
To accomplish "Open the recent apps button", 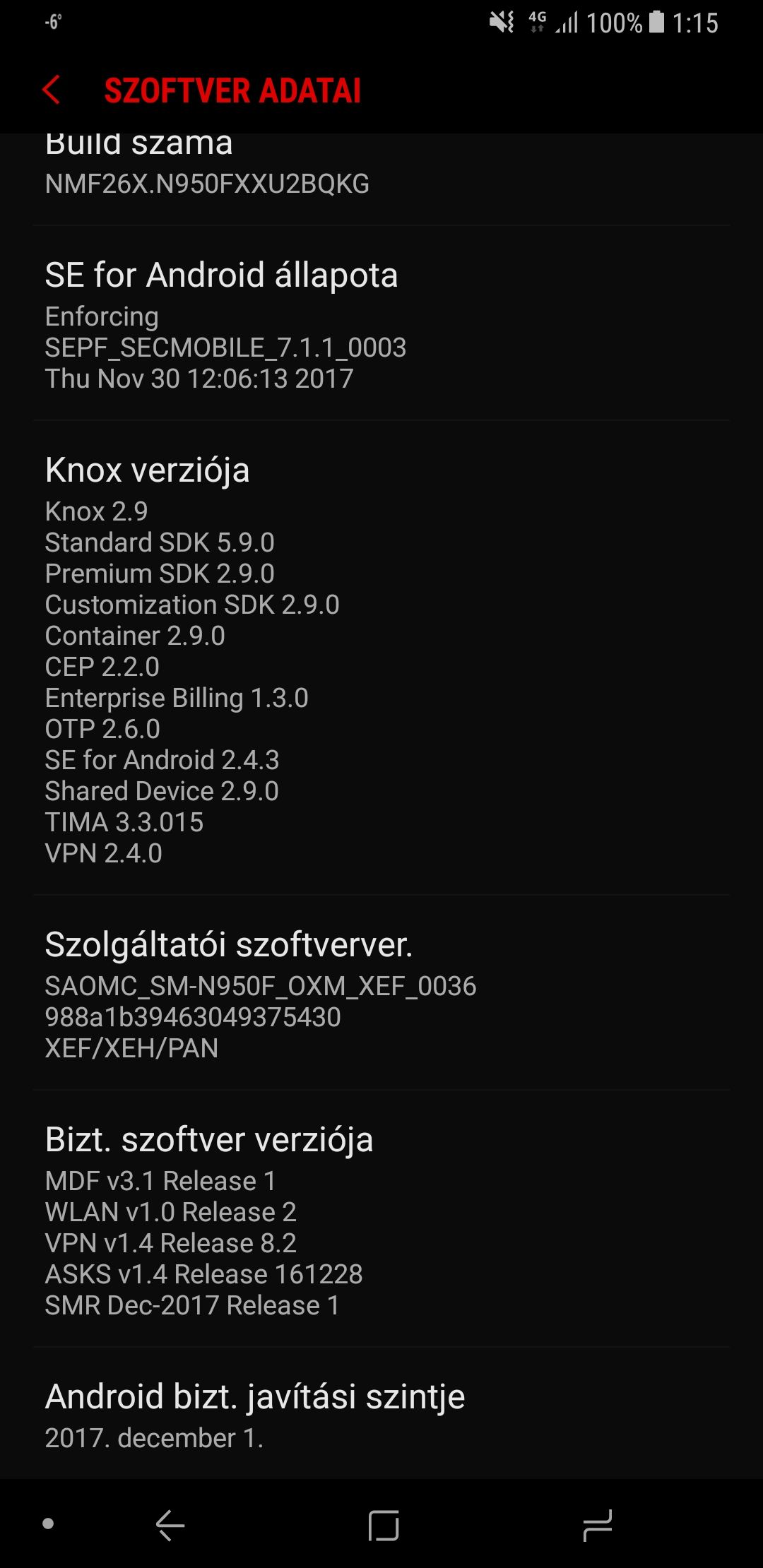I will click(598, 1525).
